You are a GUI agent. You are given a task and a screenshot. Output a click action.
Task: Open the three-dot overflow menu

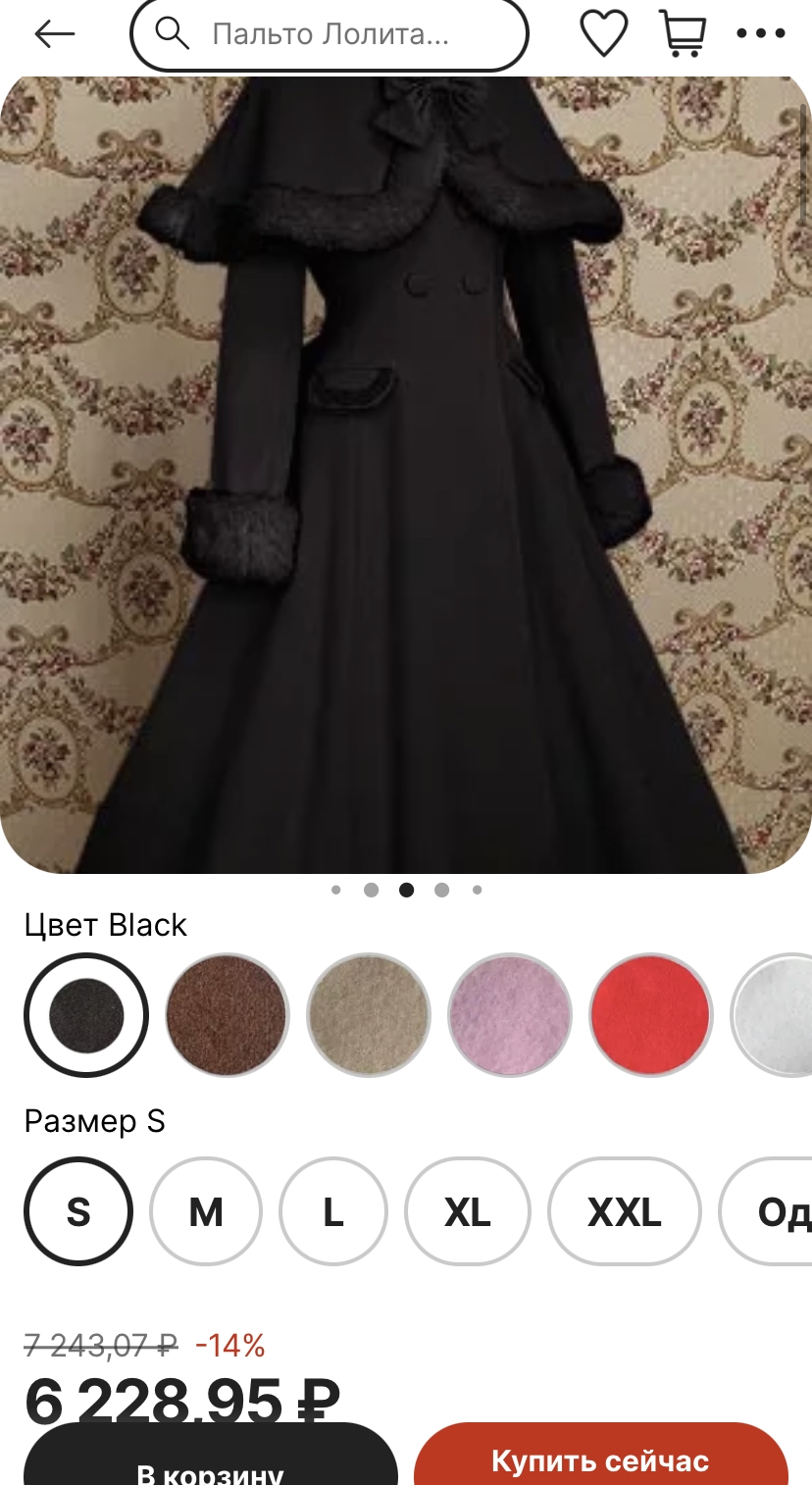point(761,34)
